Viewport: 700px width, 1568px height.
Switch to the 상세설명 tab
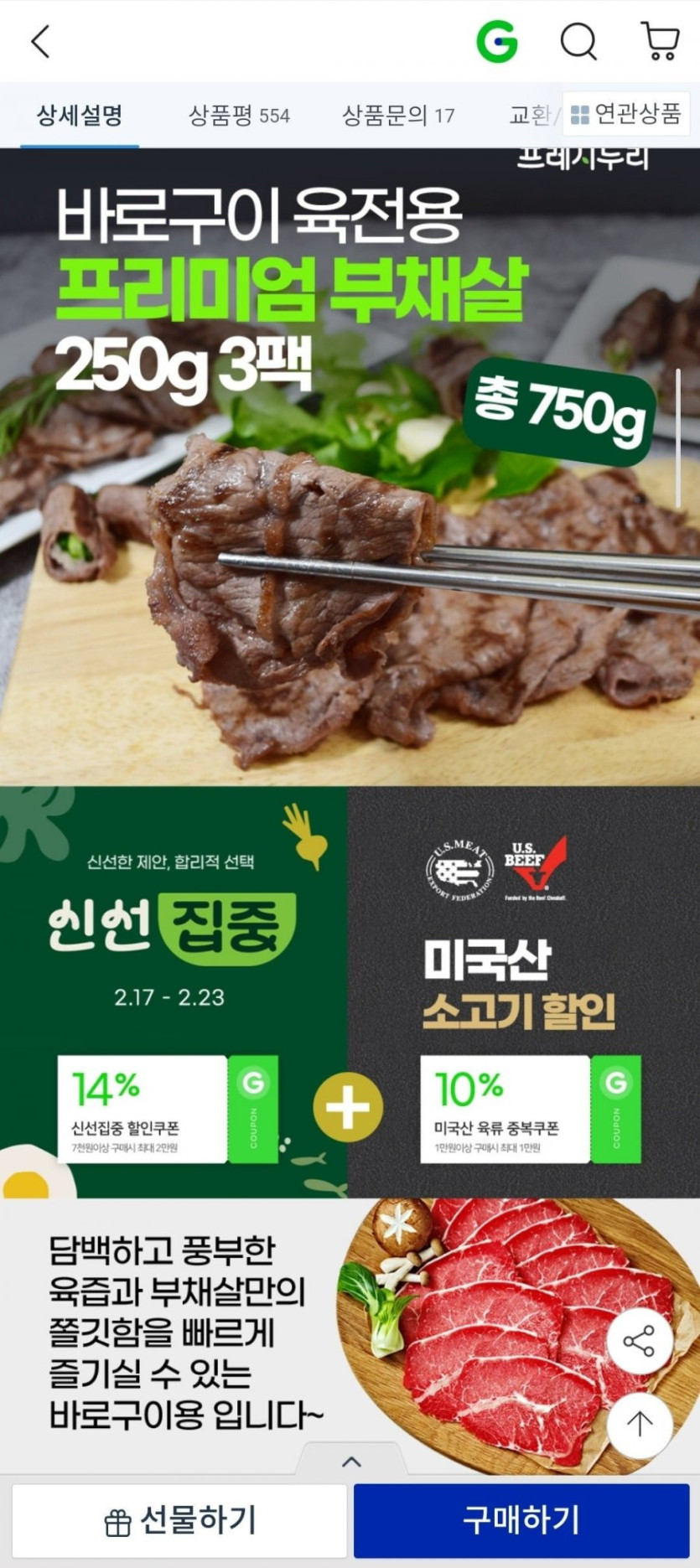(x=80, y=115)
